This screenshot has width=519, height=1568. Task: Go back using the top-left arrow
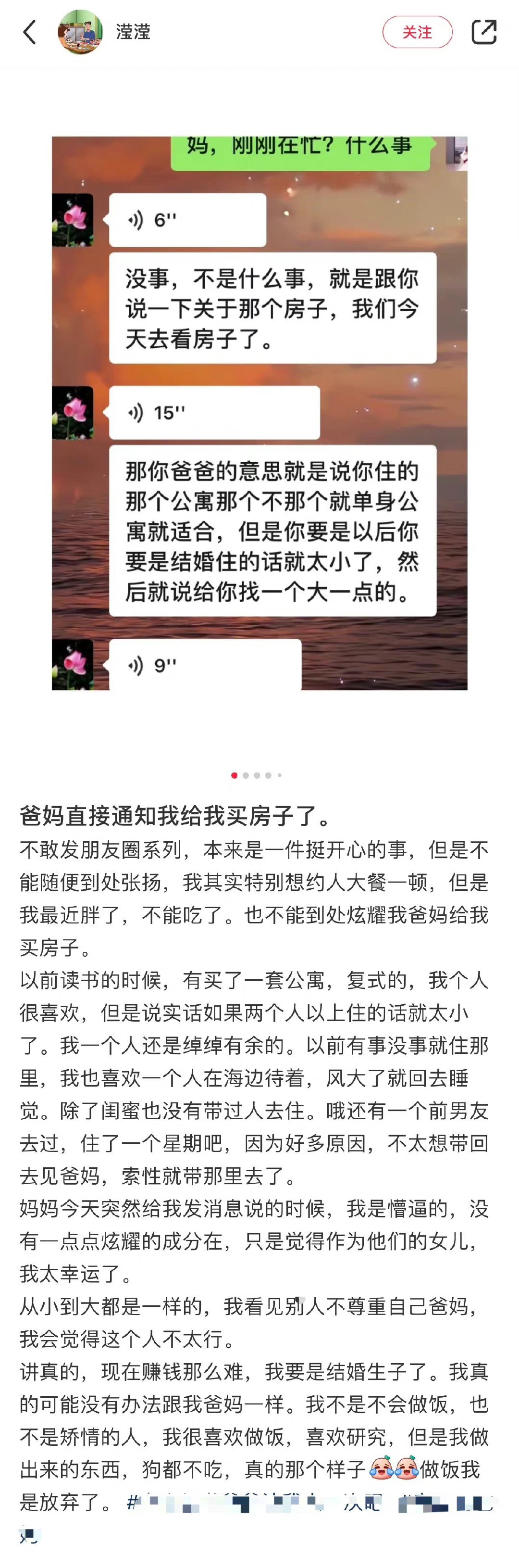(x=29, y=32)
